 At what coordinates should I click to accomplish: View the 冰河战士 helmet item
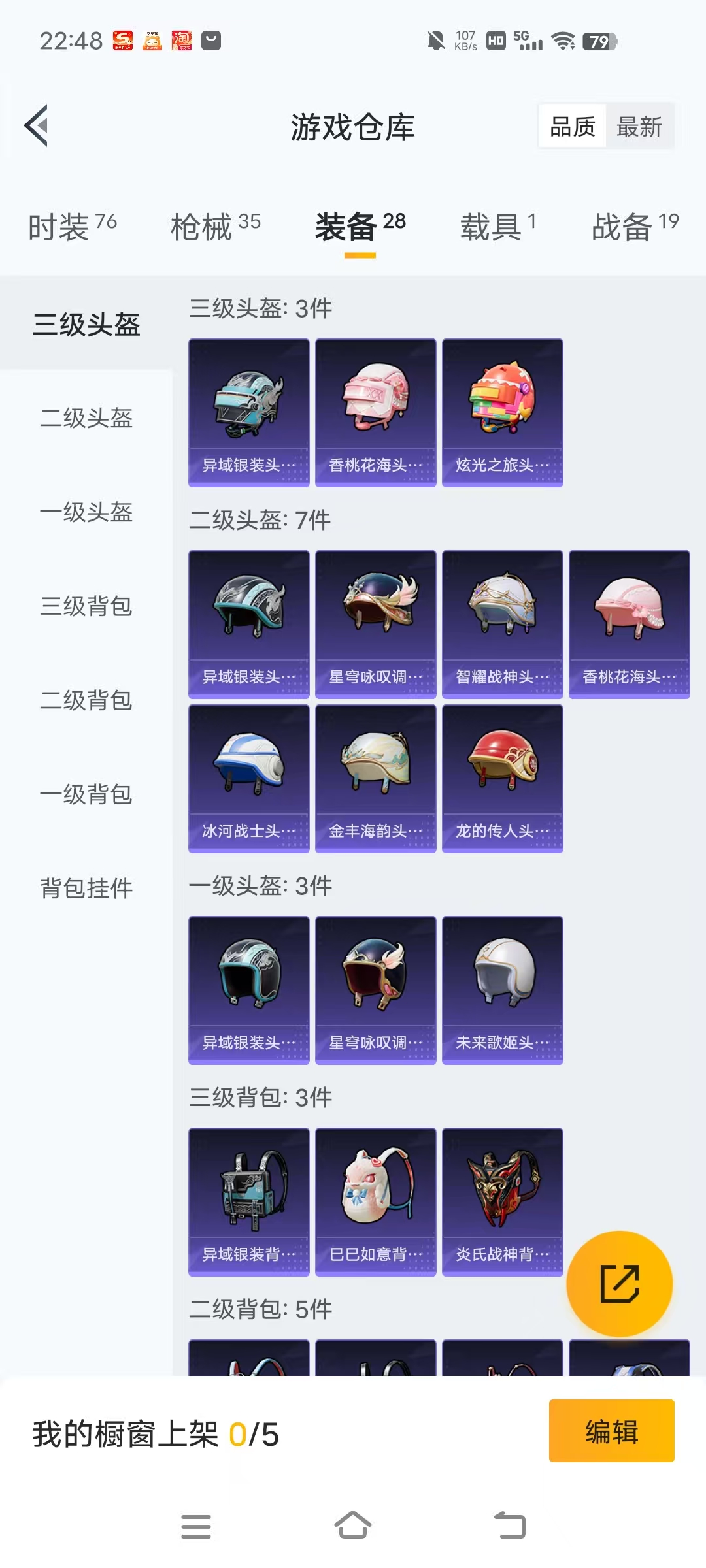[x=248, y=778]
